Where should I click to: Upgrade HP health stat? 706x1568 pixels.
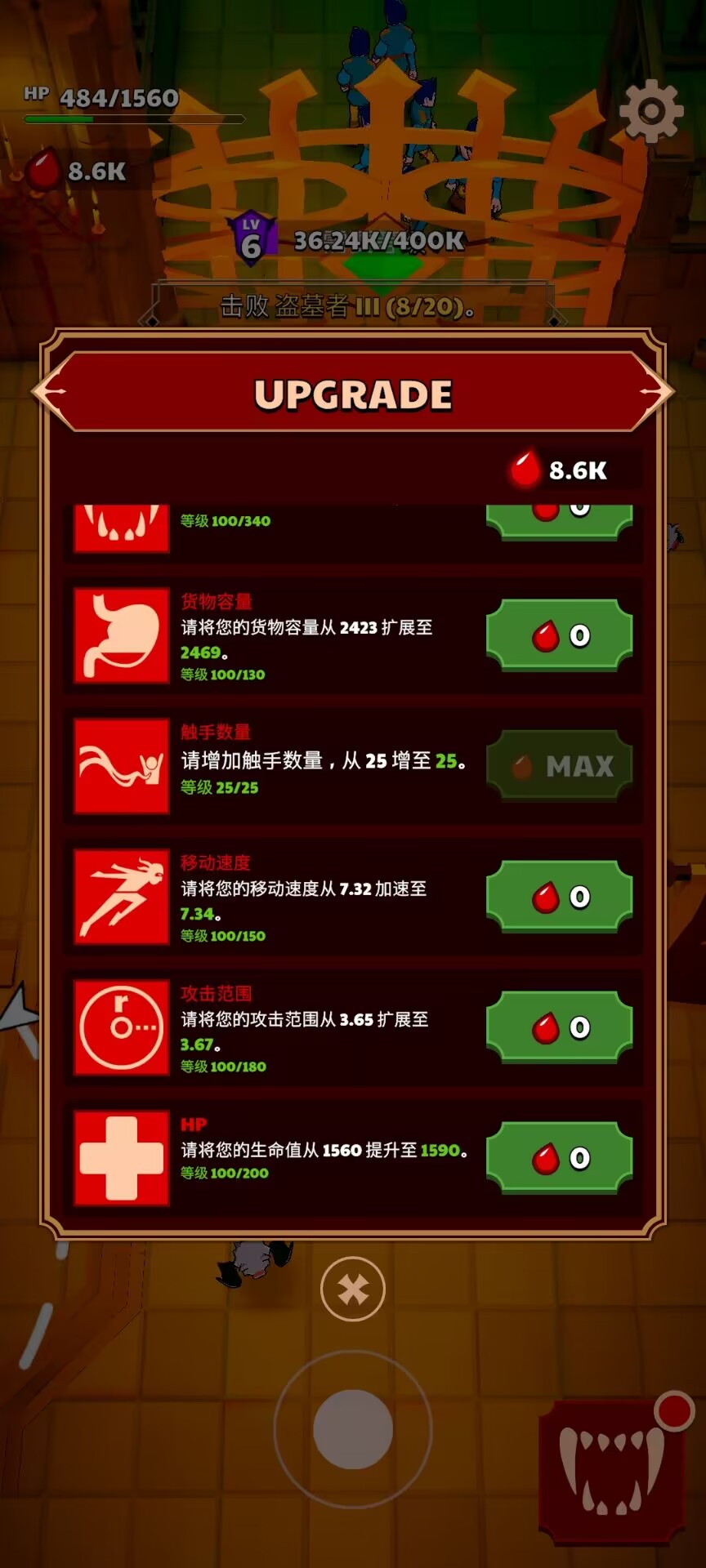click(560, 1157)
